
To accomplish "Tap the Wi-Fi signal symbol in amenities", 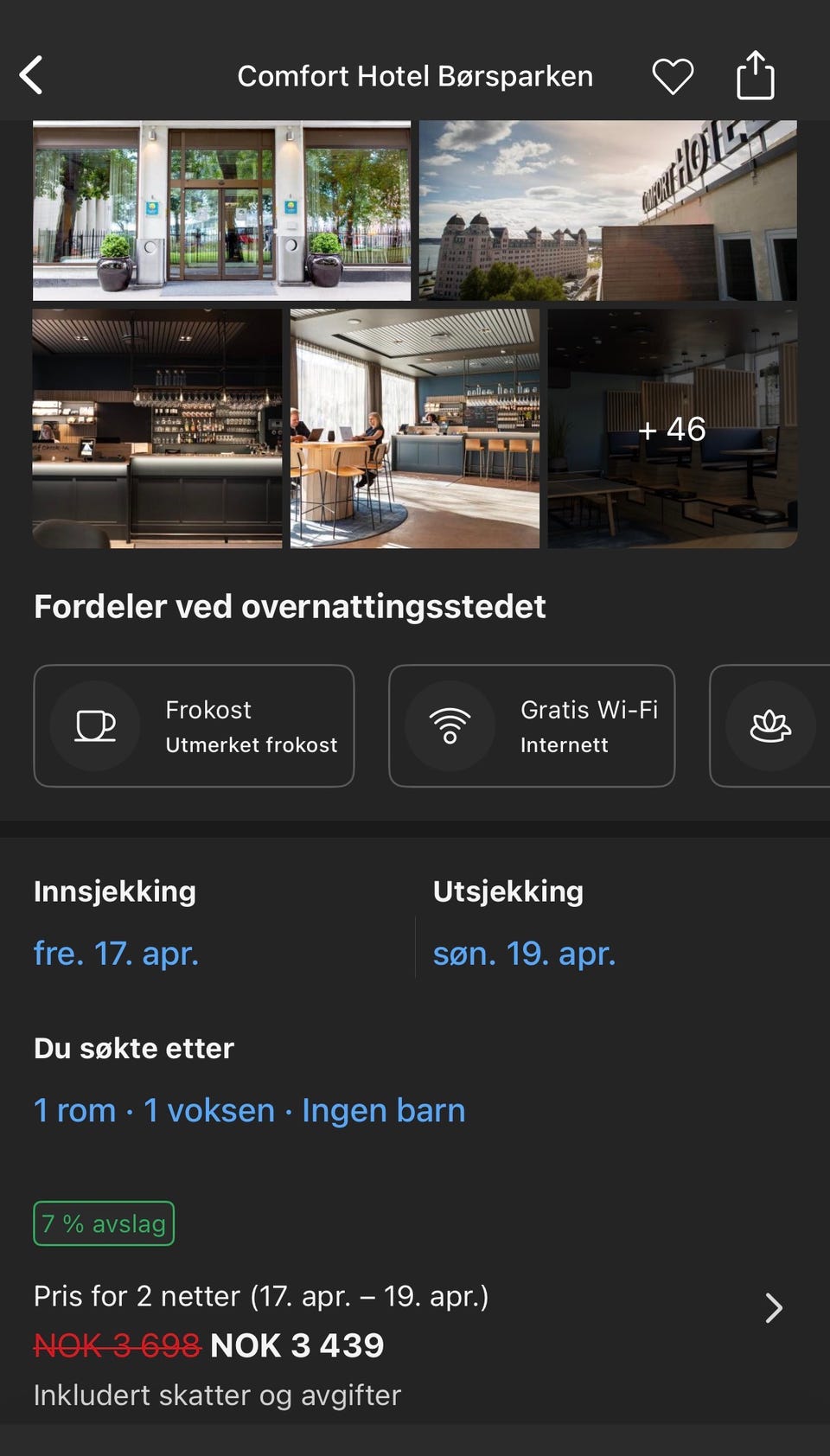I will tap(450, 726).
